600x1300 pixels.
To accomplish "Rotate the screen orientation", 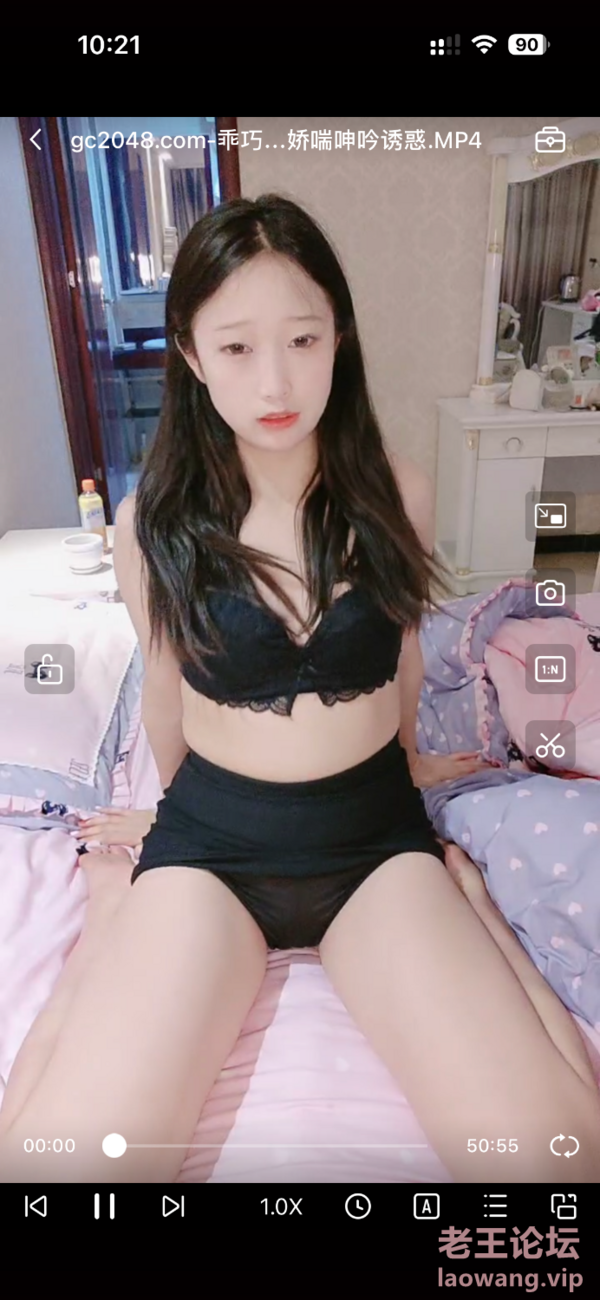I will tap(564, 1207).
